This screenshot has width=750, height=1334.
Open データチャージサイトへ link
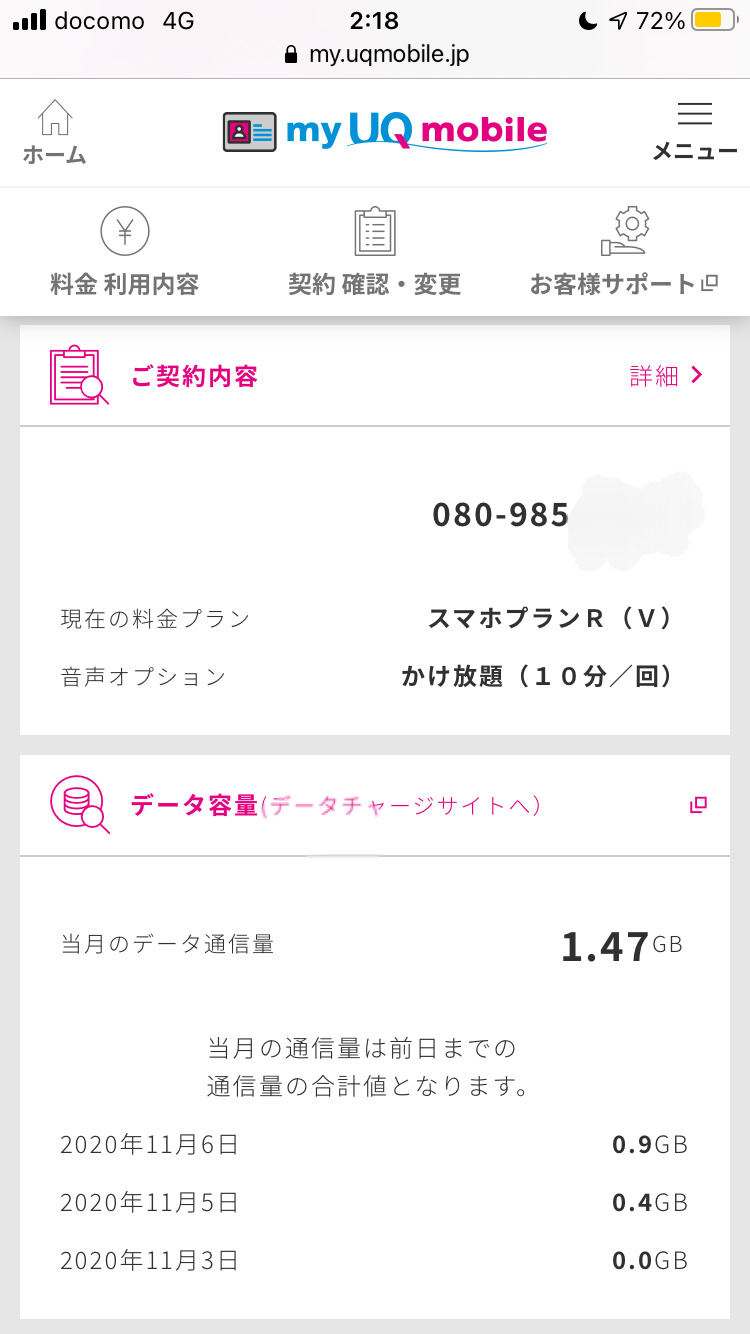click(x=400, y=806)
